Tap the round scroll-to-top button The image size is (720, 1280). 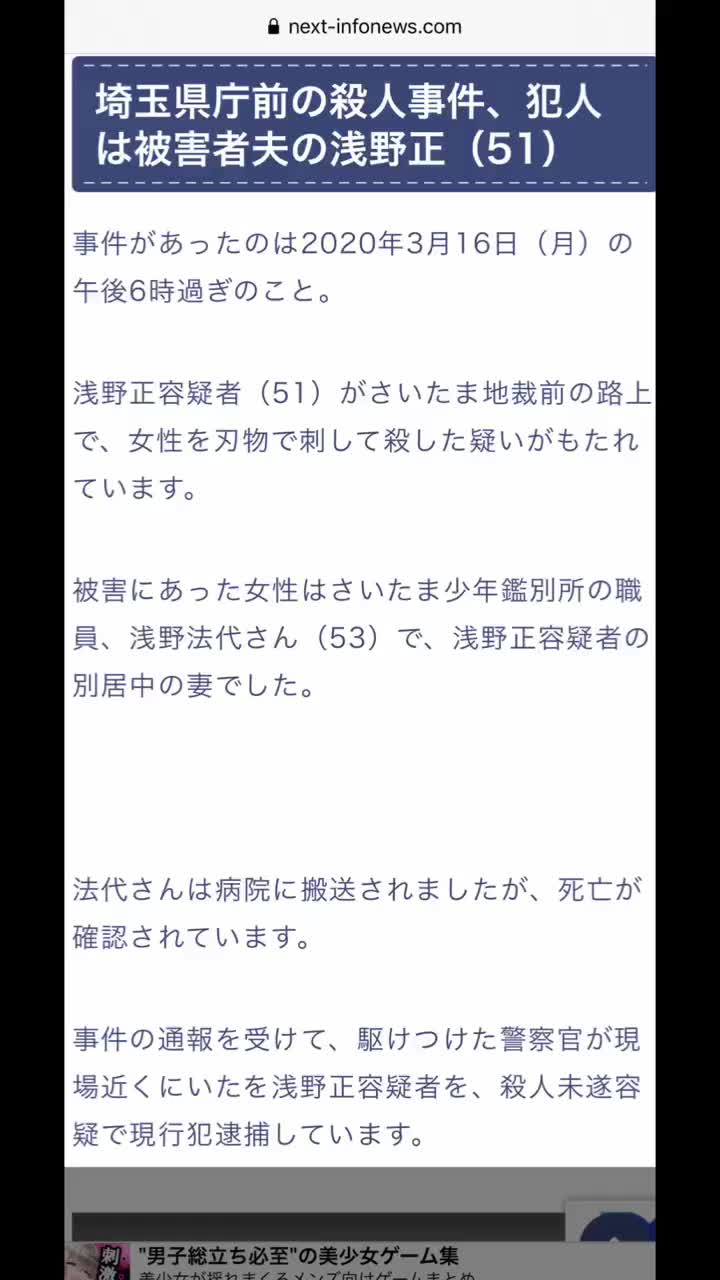coord(617,1227)
